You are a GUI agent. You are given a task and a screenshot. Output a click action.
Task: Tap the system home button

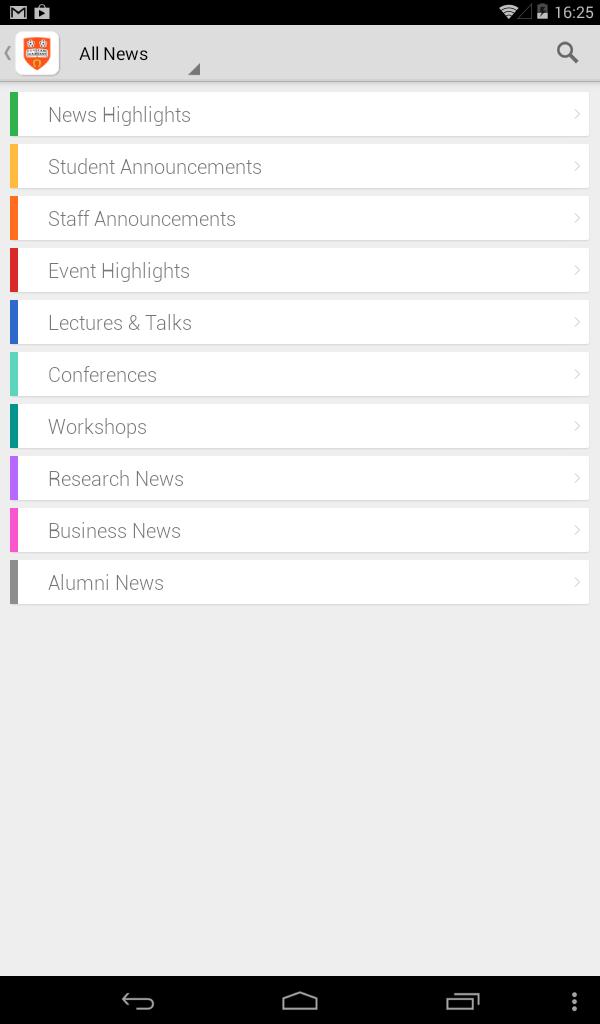pos(300,1000)
